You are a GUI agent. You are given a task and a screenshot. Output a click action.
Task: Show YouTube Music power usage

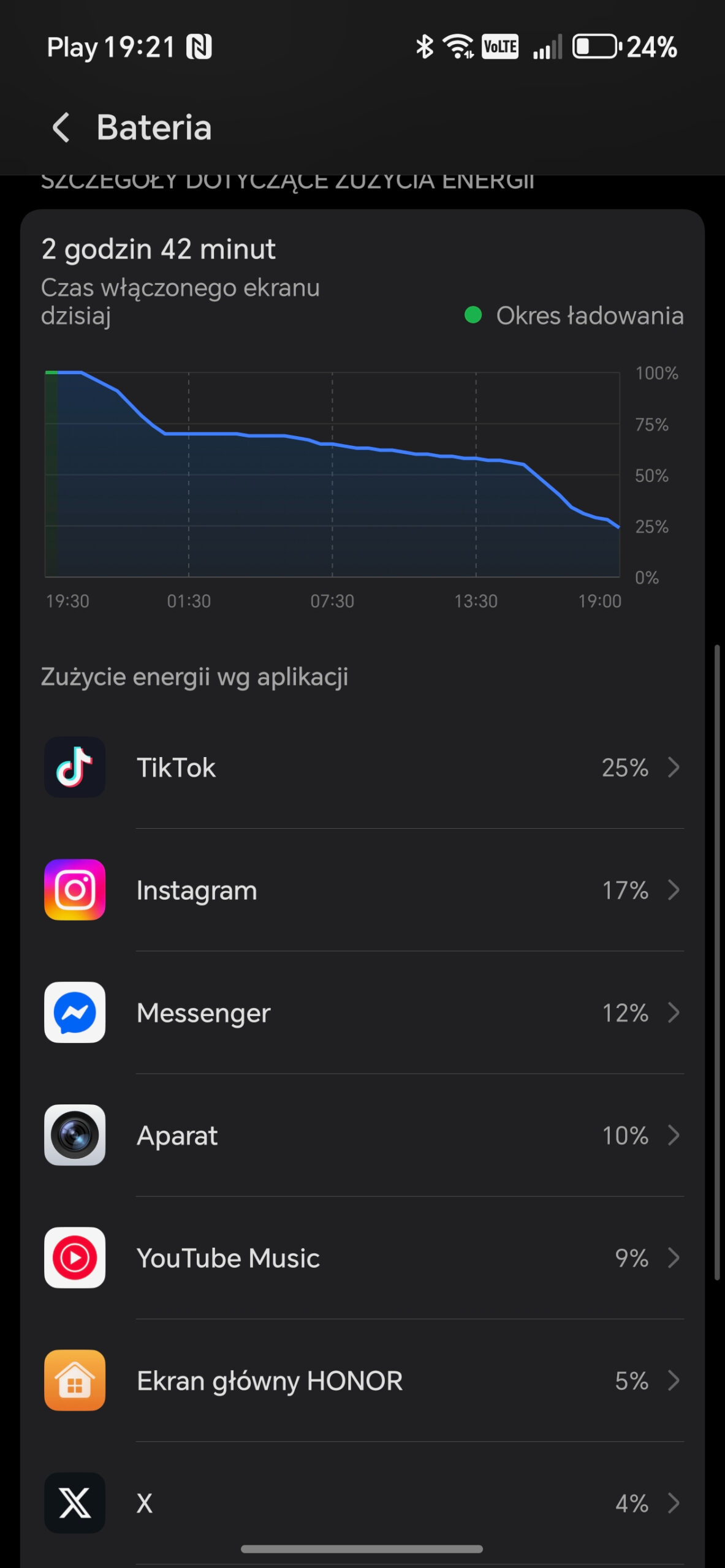pyautogui.click(x=362, y=1257)
